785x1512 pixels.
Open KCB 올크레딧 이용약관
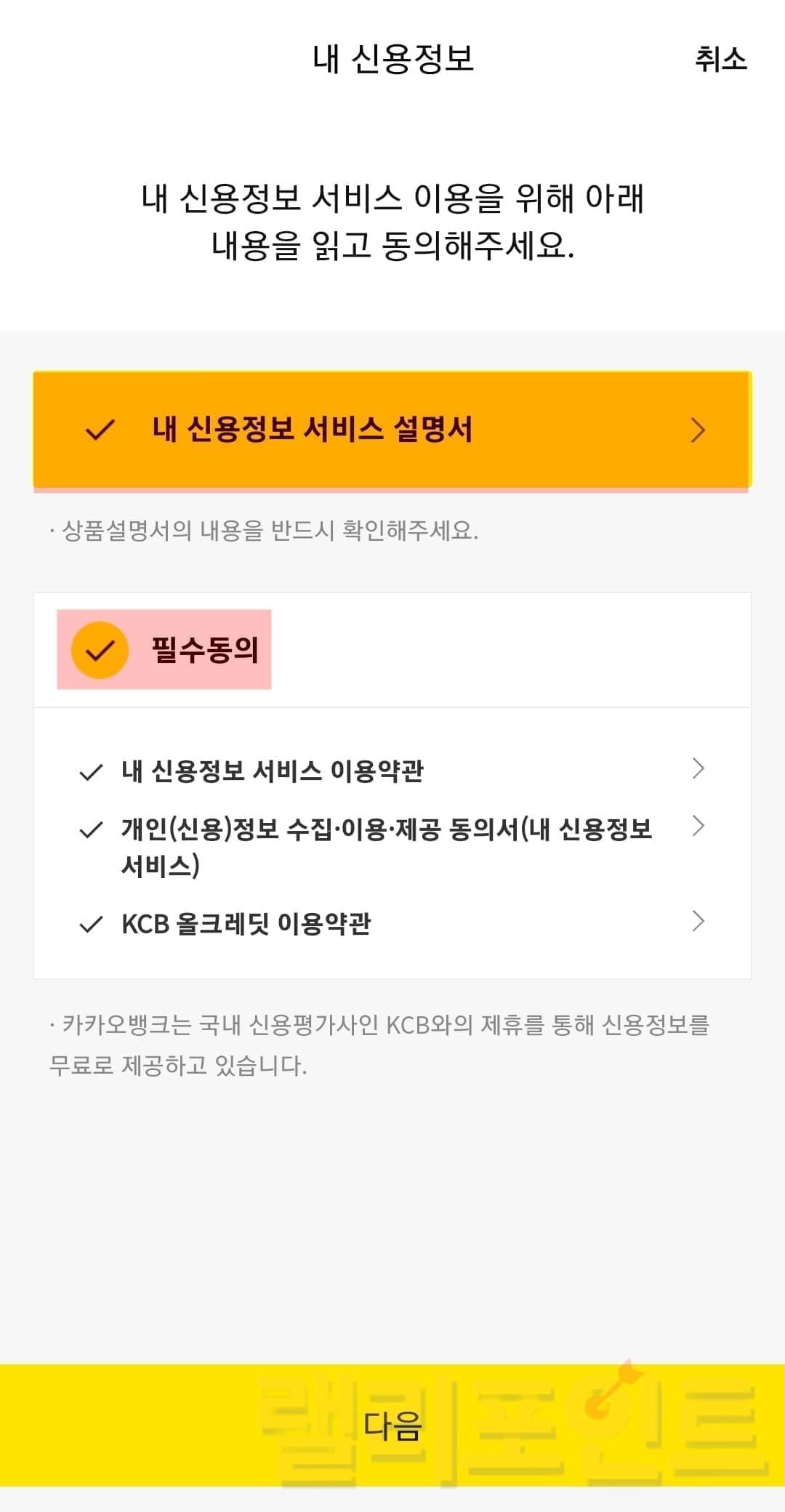(x=392, y=923)
